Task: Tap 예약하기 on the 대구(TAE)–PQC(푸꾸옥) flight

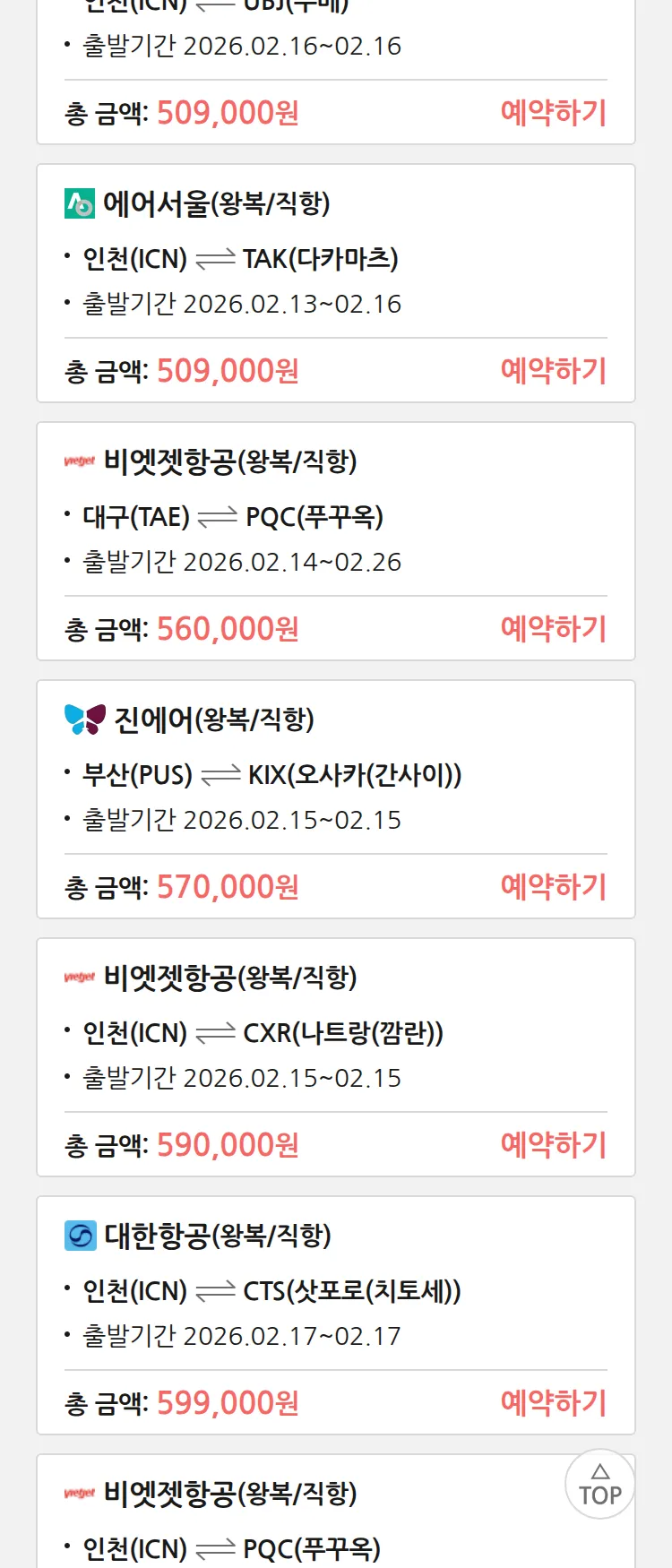Action: [x=553, y=629]
